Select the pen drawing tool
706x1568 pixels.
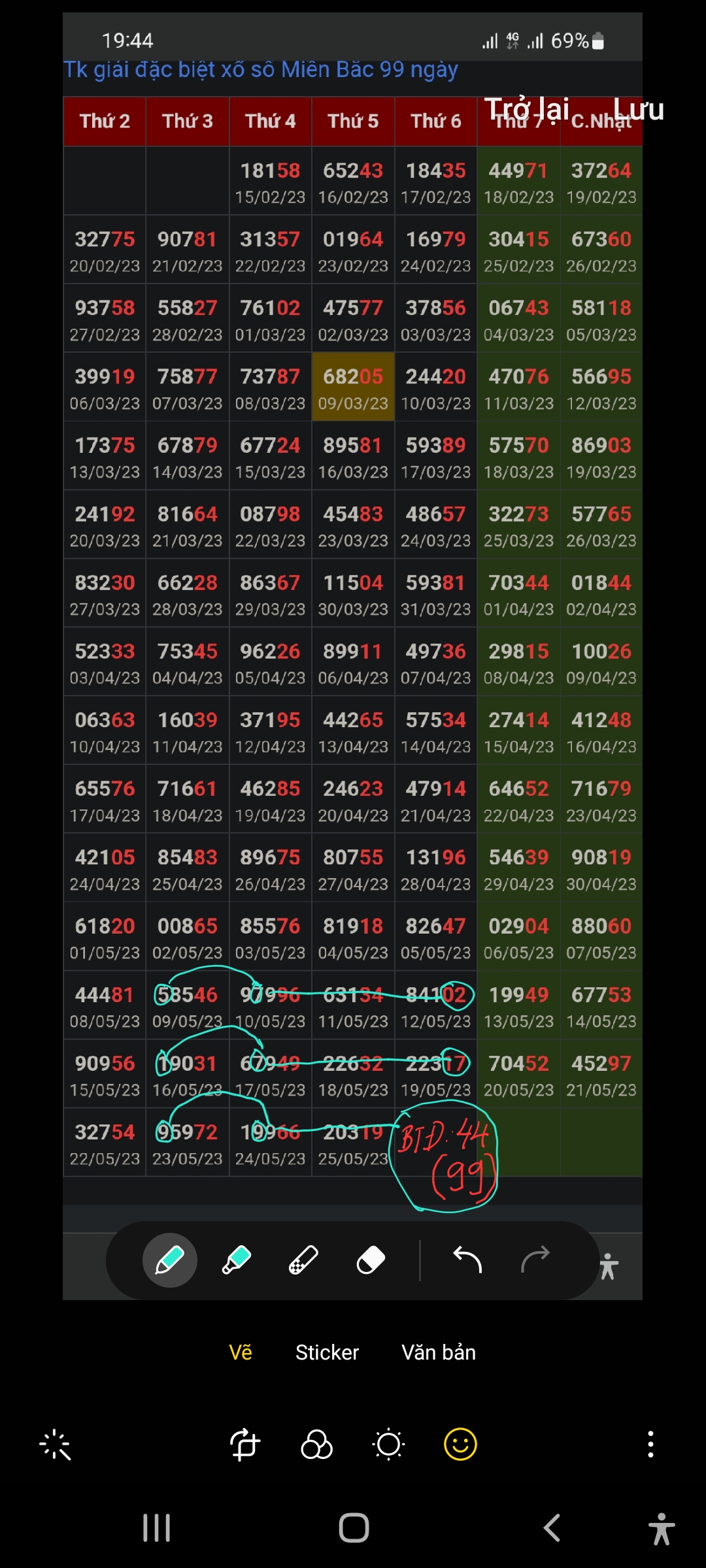click(170, 1260)
